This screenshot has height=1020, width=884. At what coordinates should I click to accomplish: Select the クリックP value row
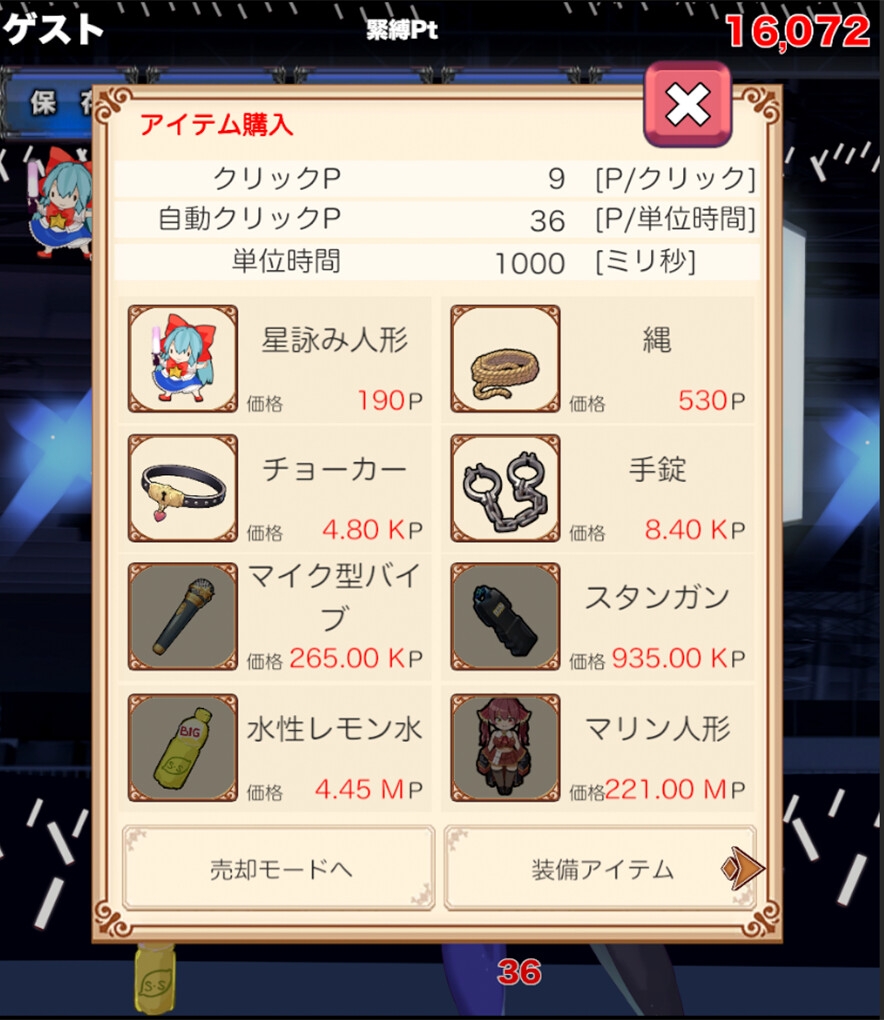point(440,180)
